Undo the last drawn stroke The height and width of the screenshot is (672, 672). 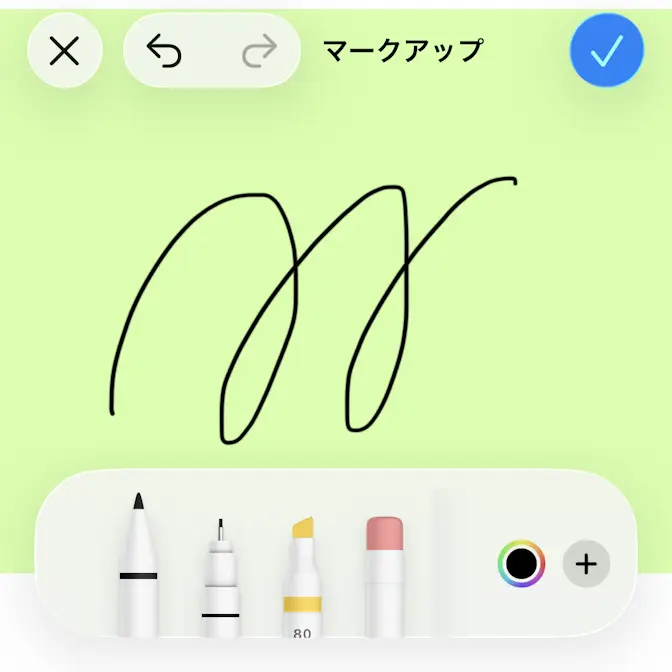click(164, 51)
